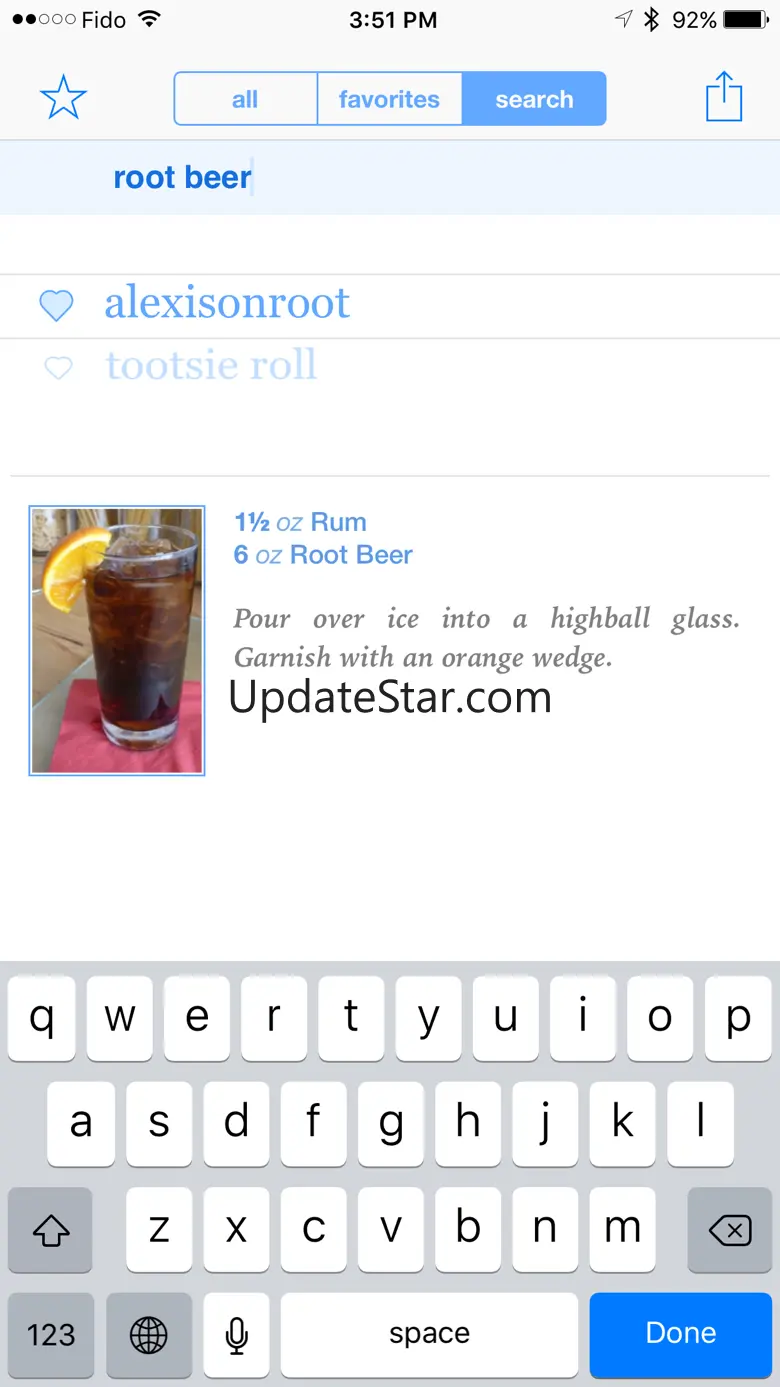Switch to the favorites tab
Image resolution: width=780 pixels, height=1387 pixels.
389,99
